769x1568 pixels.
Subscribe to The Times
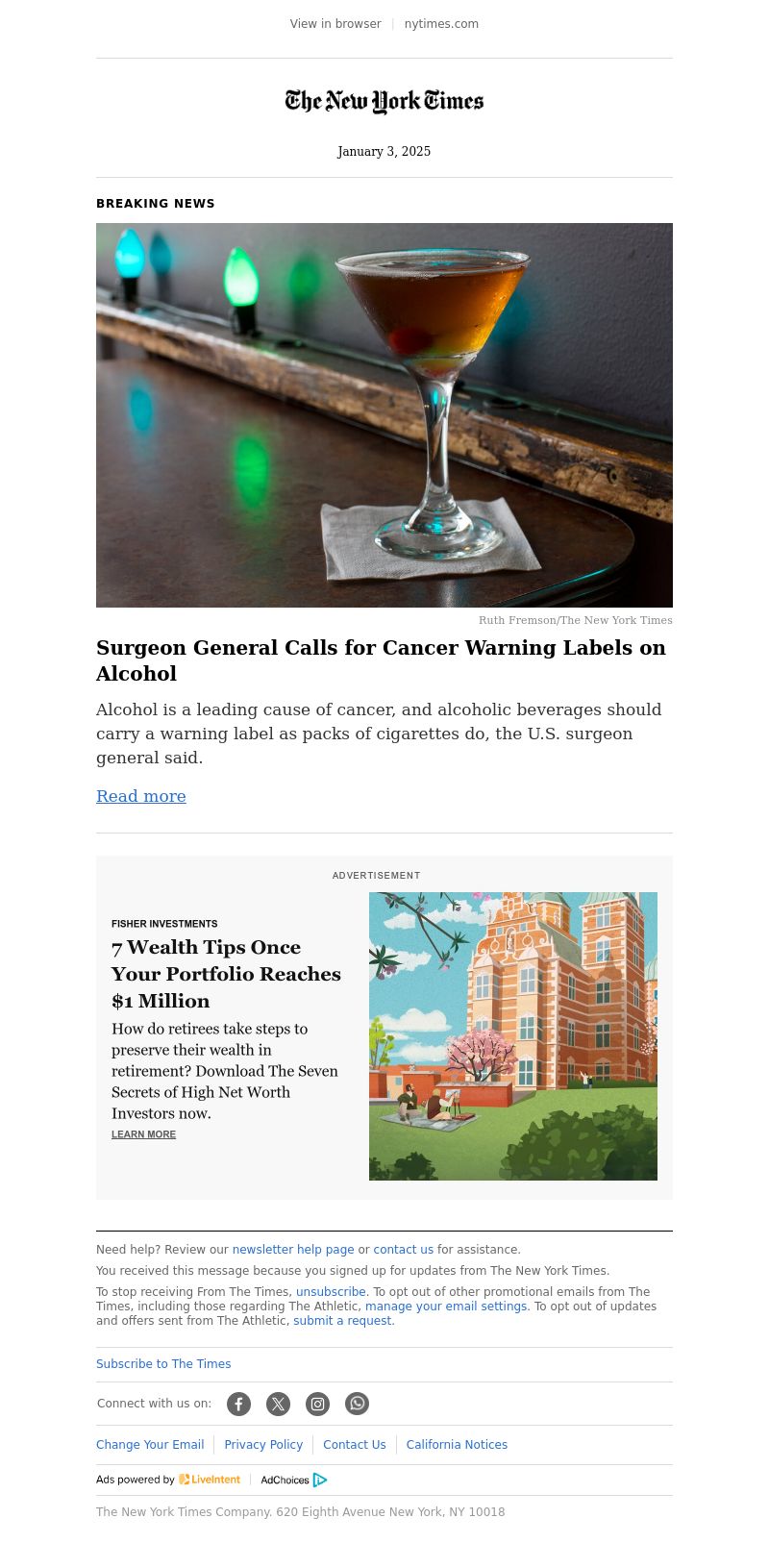[163, 1364]
